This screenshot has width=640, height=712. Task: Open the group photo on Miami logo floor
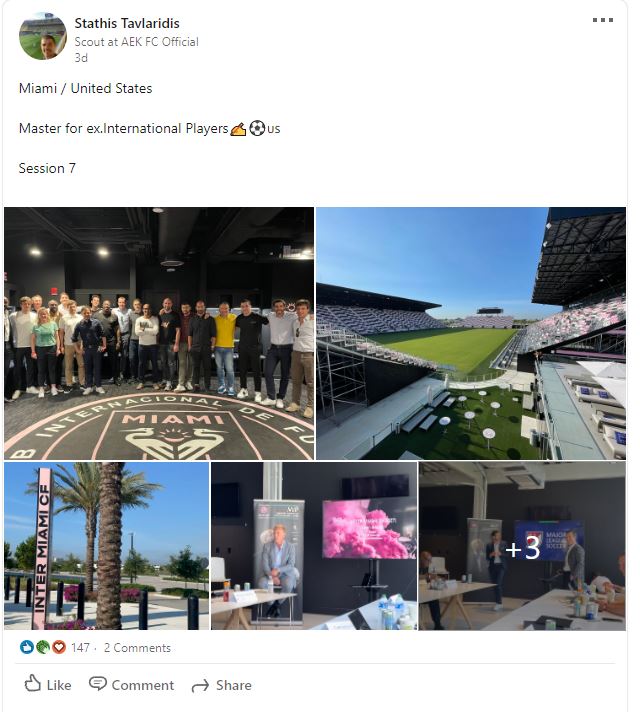click(x=159, y=333)
